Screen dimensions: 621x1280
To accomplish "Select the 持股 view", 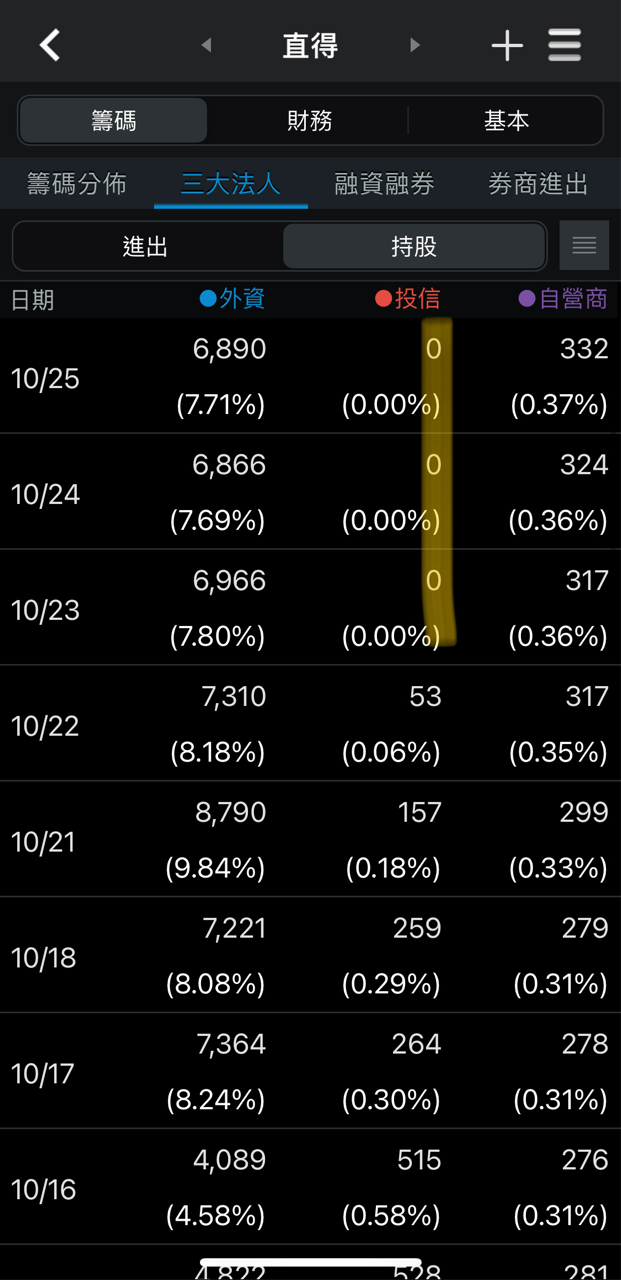I will 414,246.
